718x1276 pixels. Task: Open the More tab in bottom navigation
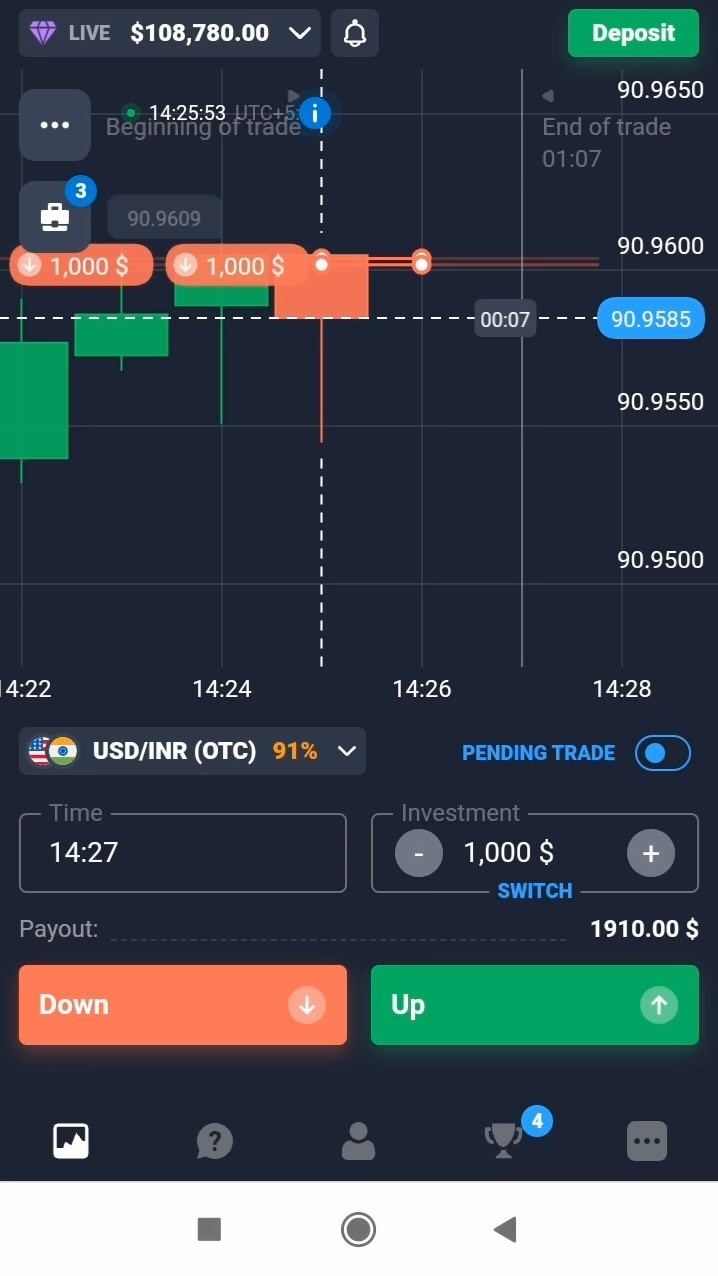coord(647,1141)
